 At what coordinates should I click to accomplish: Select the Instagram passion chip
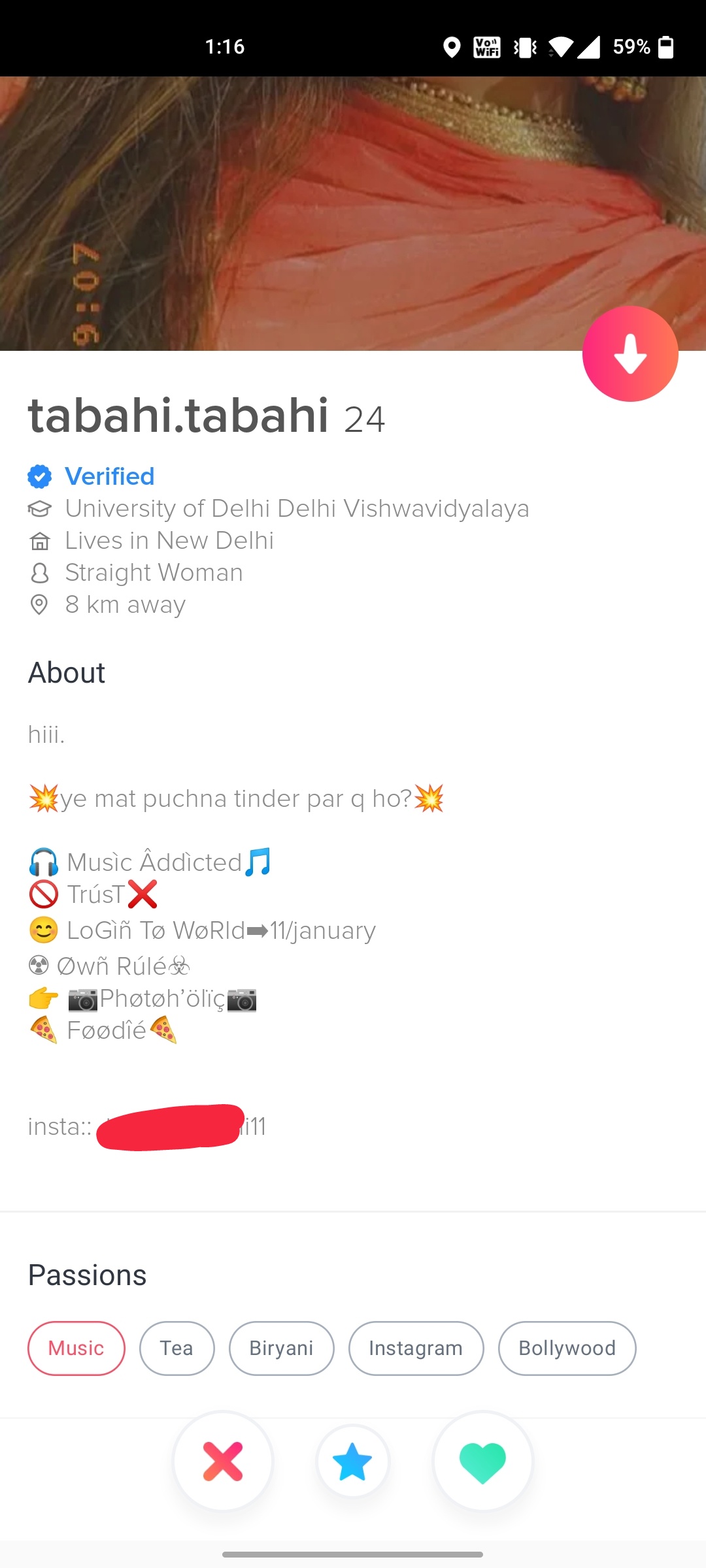coord(416,1348)
